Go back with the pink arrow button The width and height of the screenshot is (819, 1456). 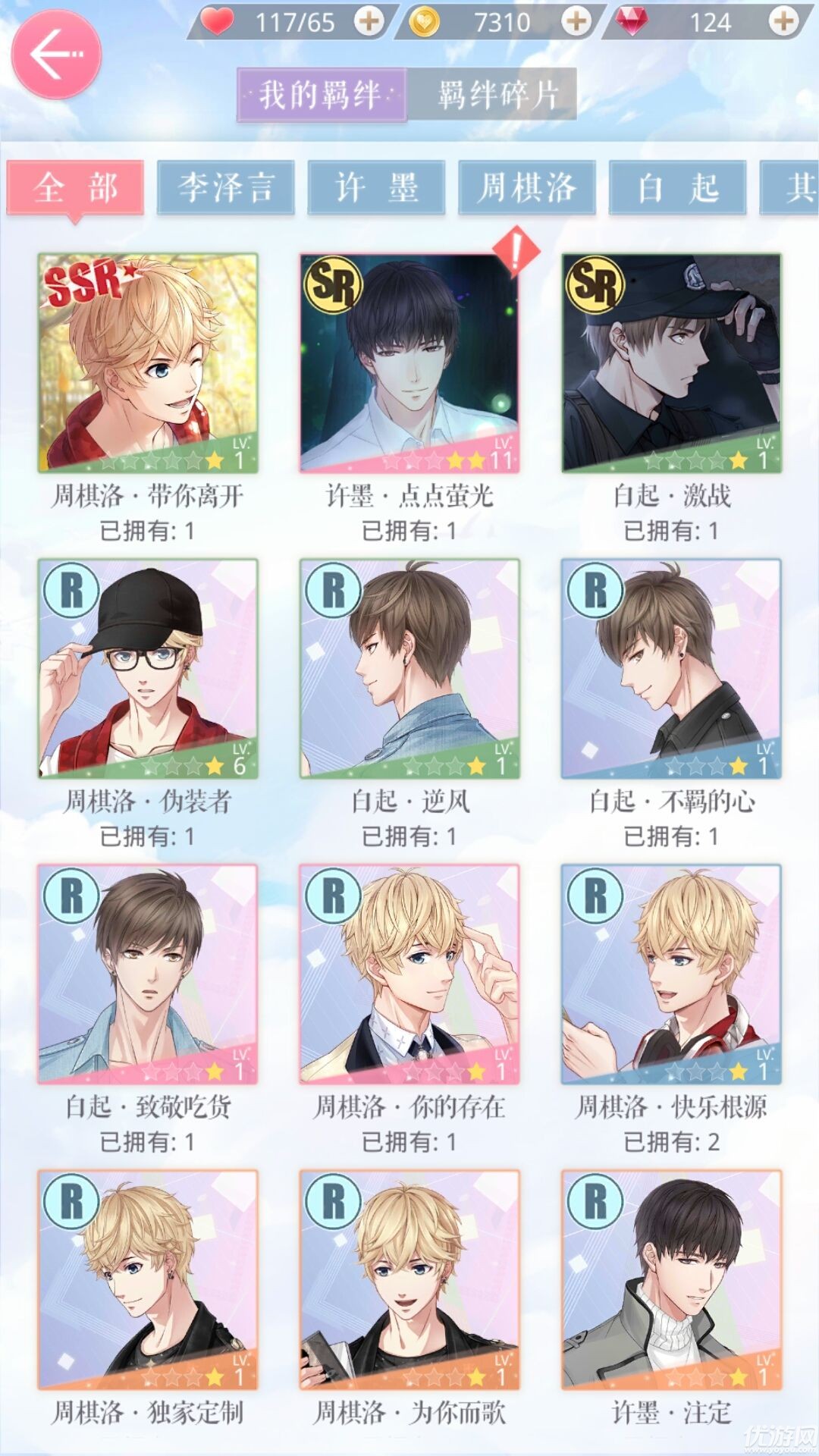point(56,55)
